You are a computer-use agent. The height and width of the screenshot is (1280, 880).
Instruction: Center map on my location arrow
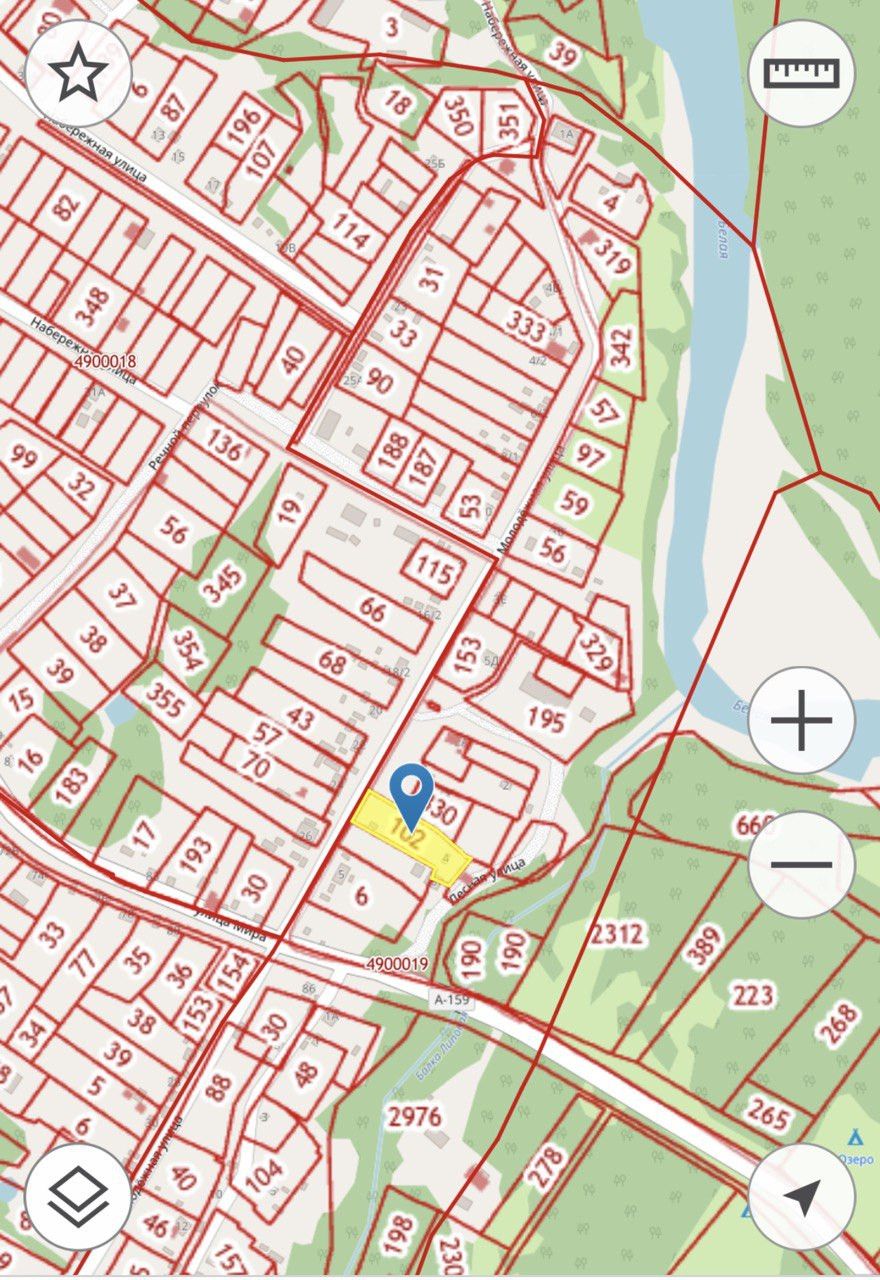click(x=801, y=1196)
